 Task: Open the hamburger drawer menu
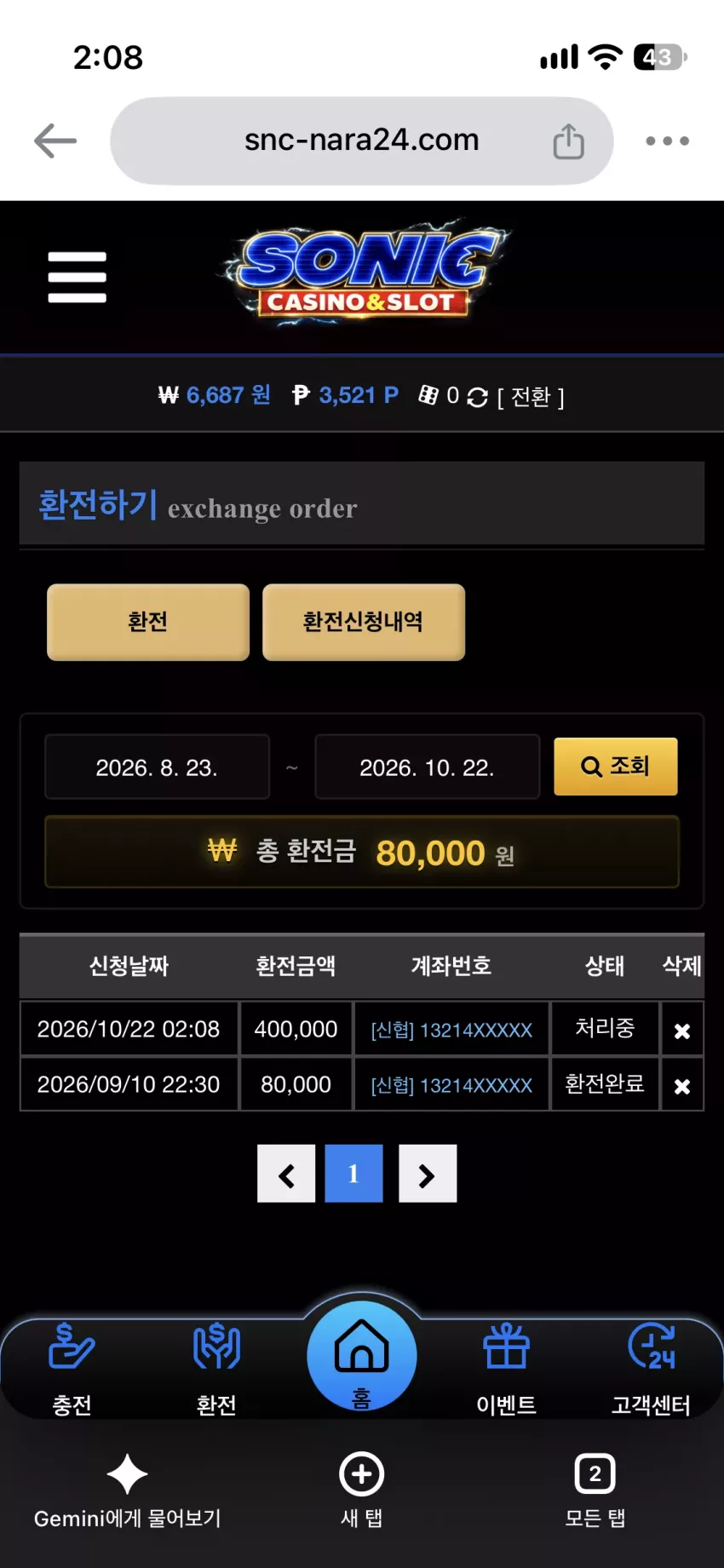(x=77, y=277)
